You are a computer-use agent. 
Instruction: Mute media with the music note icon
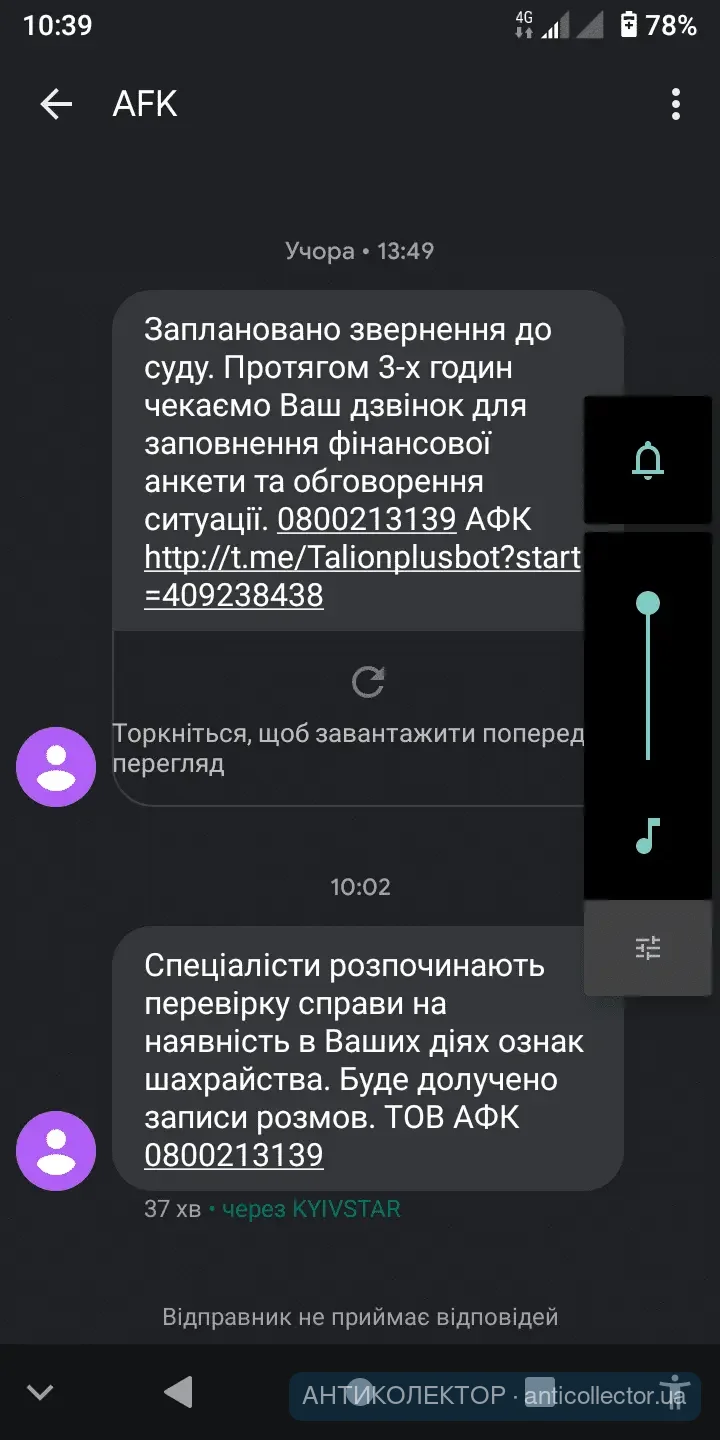coord(648,835)
